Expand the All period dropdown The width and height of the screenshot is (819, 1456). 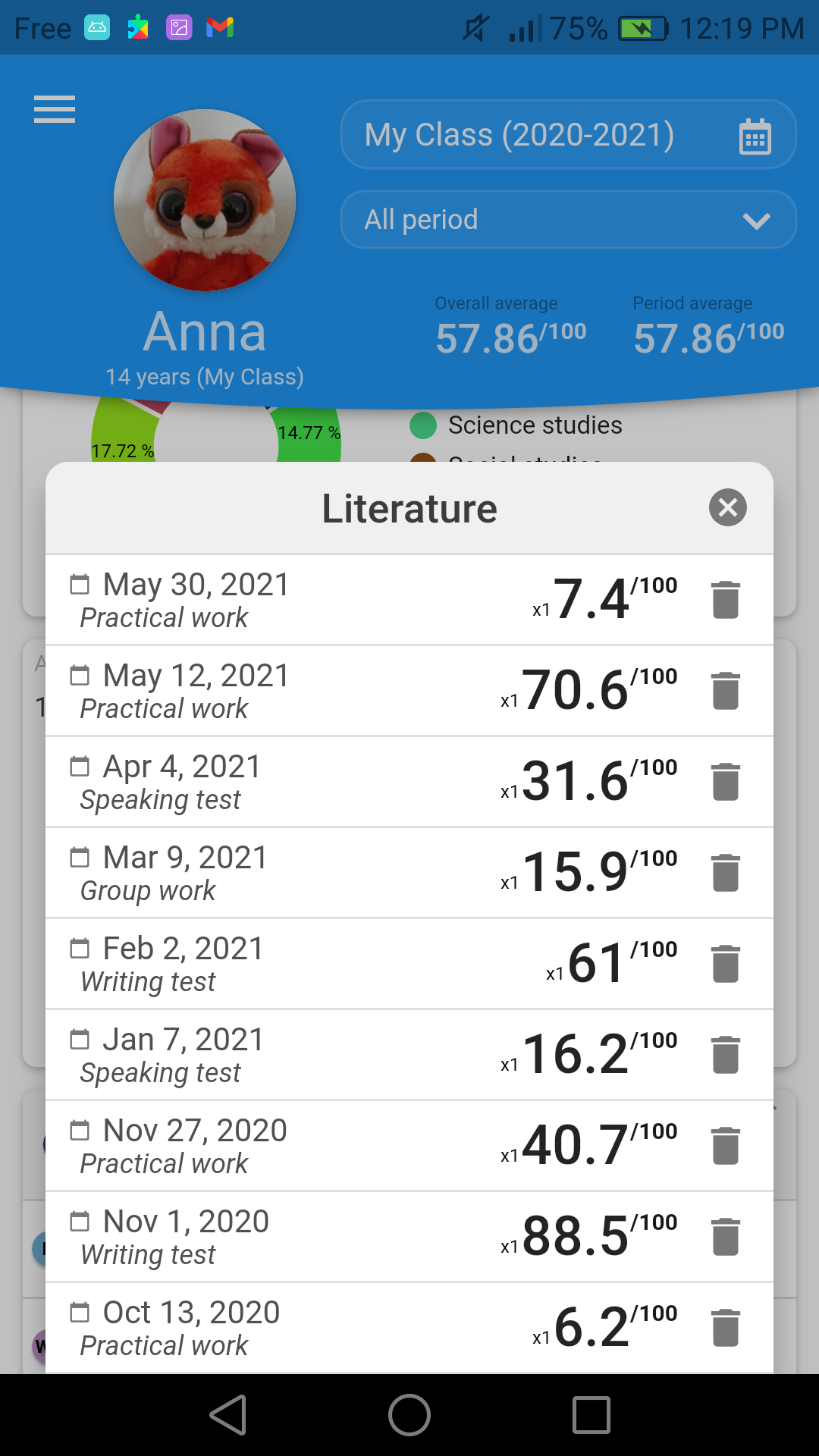pyautogui.click(x=569, y=220)
